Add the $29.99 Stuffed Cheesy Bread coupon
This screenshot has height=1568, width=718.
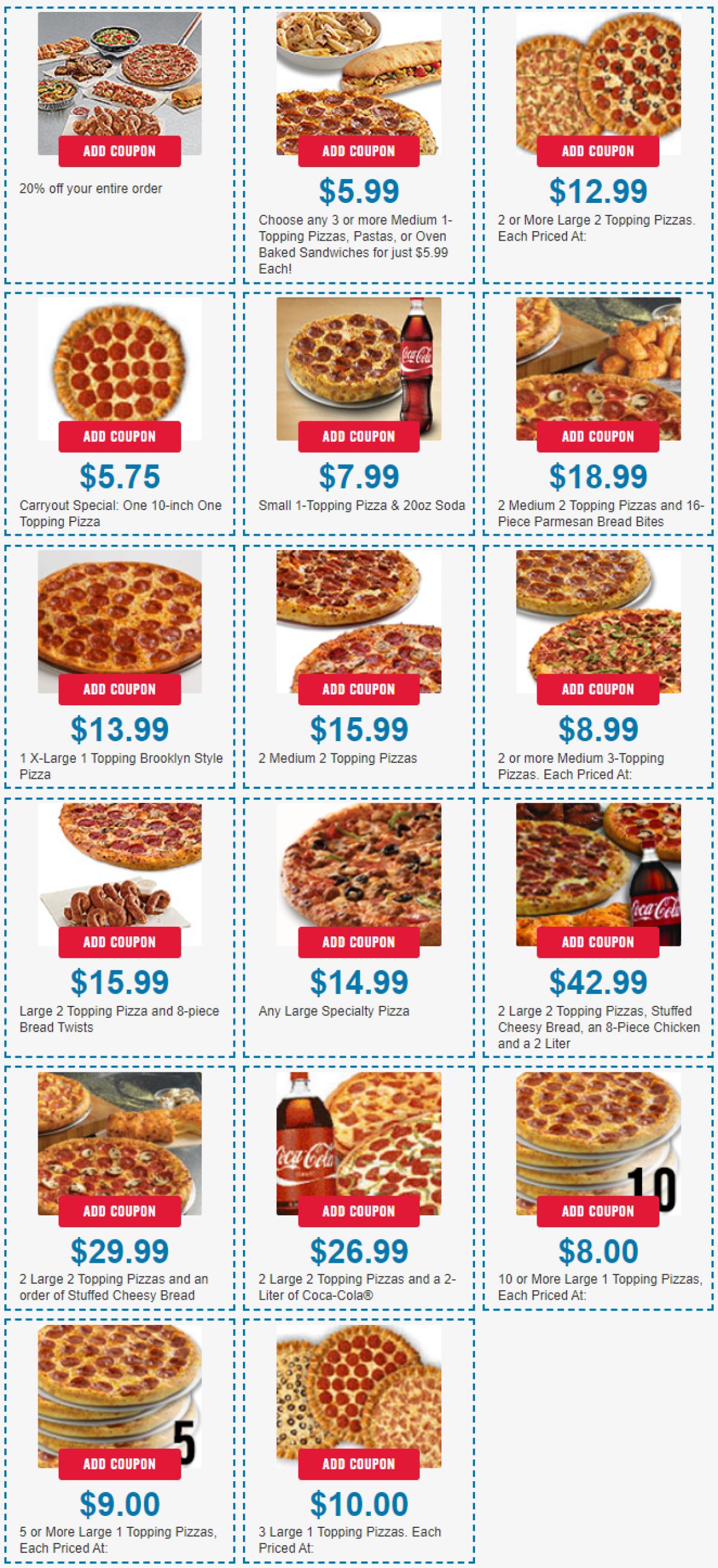[x=119, y=1211]
